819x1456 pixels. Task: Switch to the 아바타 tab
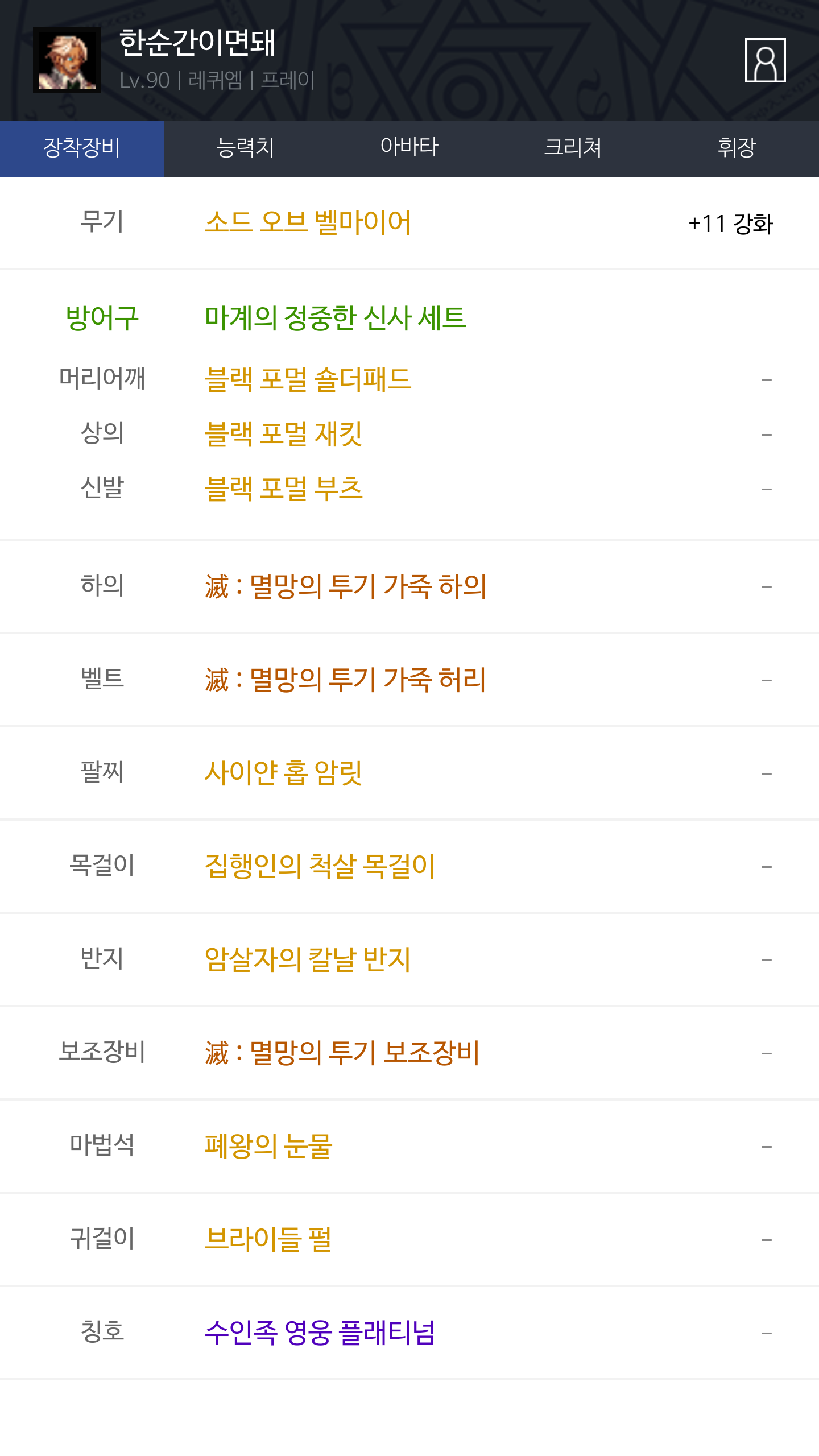pos(409,148)
